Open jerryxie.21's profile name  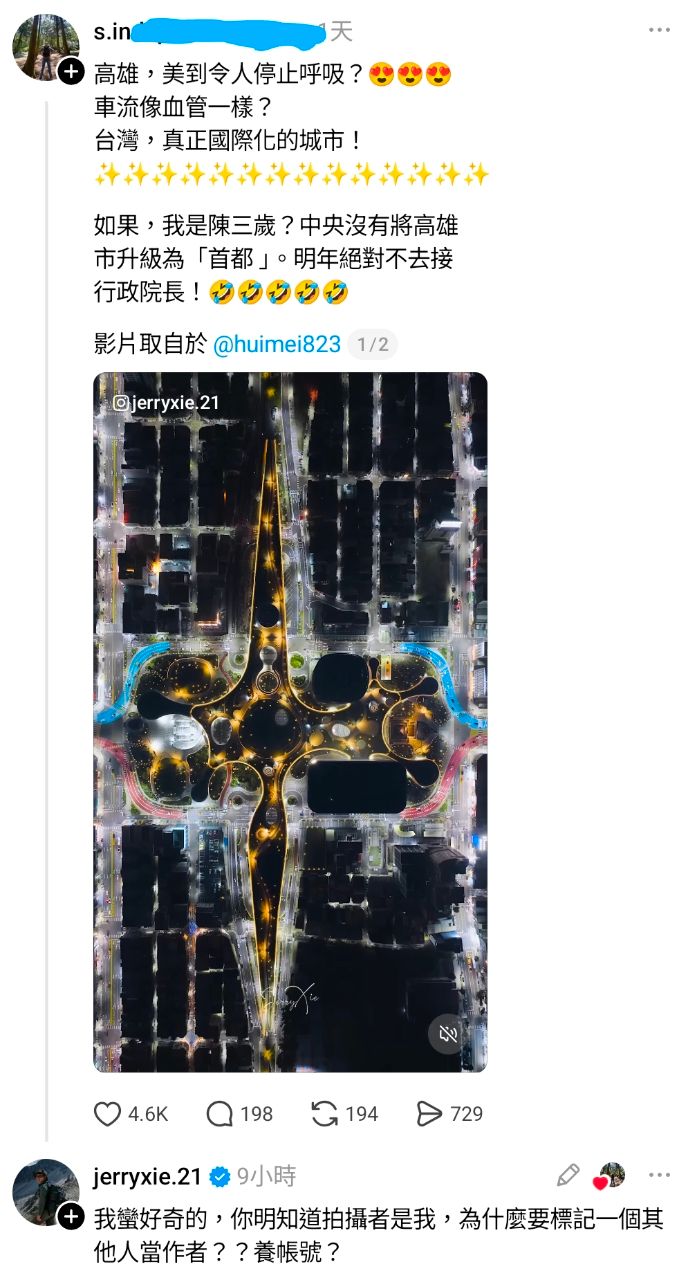pos(147,1177)
